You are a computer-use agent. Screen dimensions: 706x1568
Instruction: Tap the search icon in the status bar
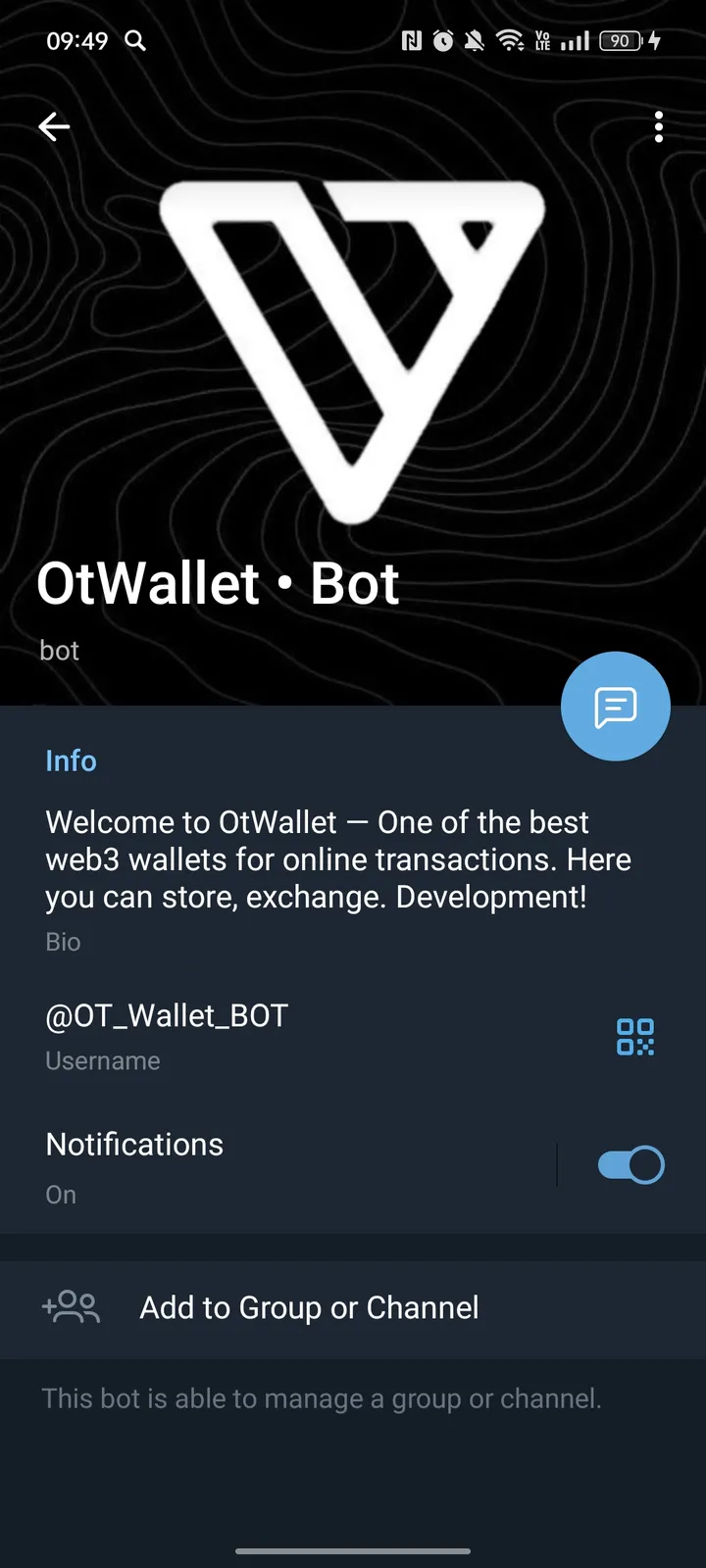click(135, 41)
